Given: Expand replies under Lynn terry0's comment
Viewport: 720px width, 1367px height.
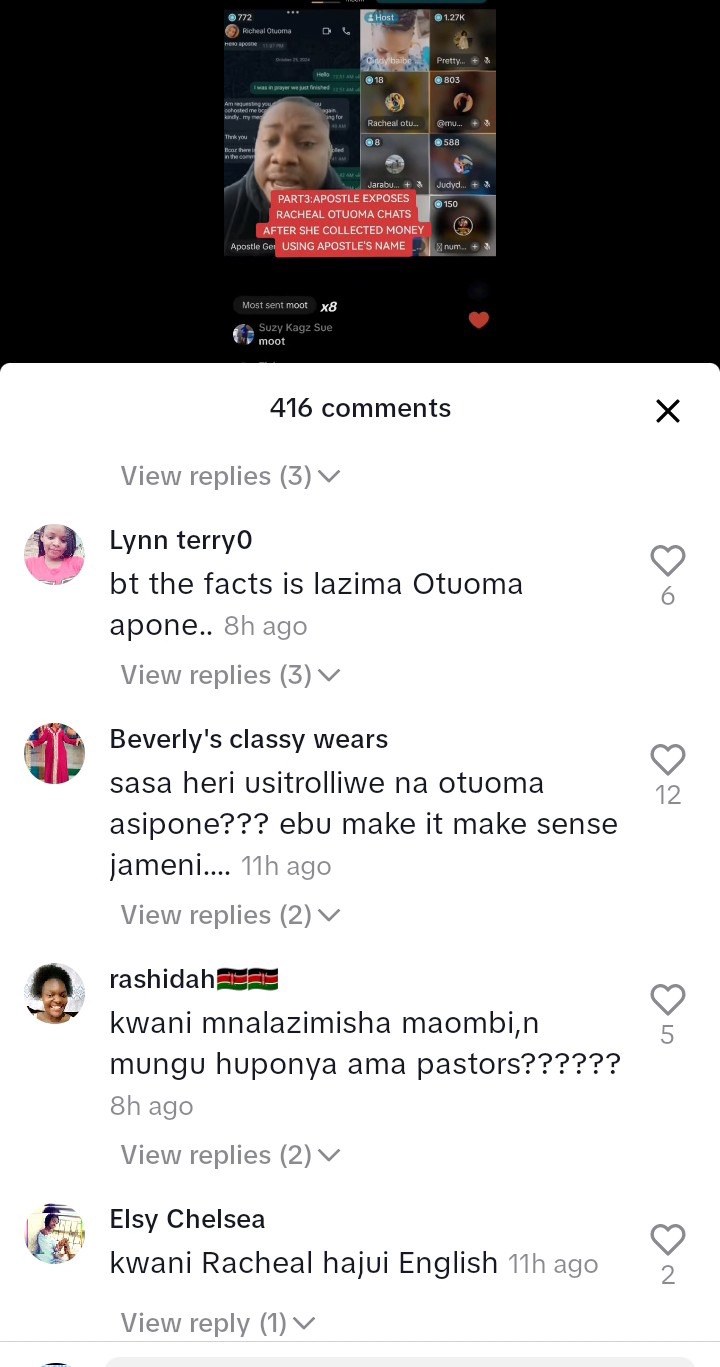Looking at the screenshot, I should point(230,675).
